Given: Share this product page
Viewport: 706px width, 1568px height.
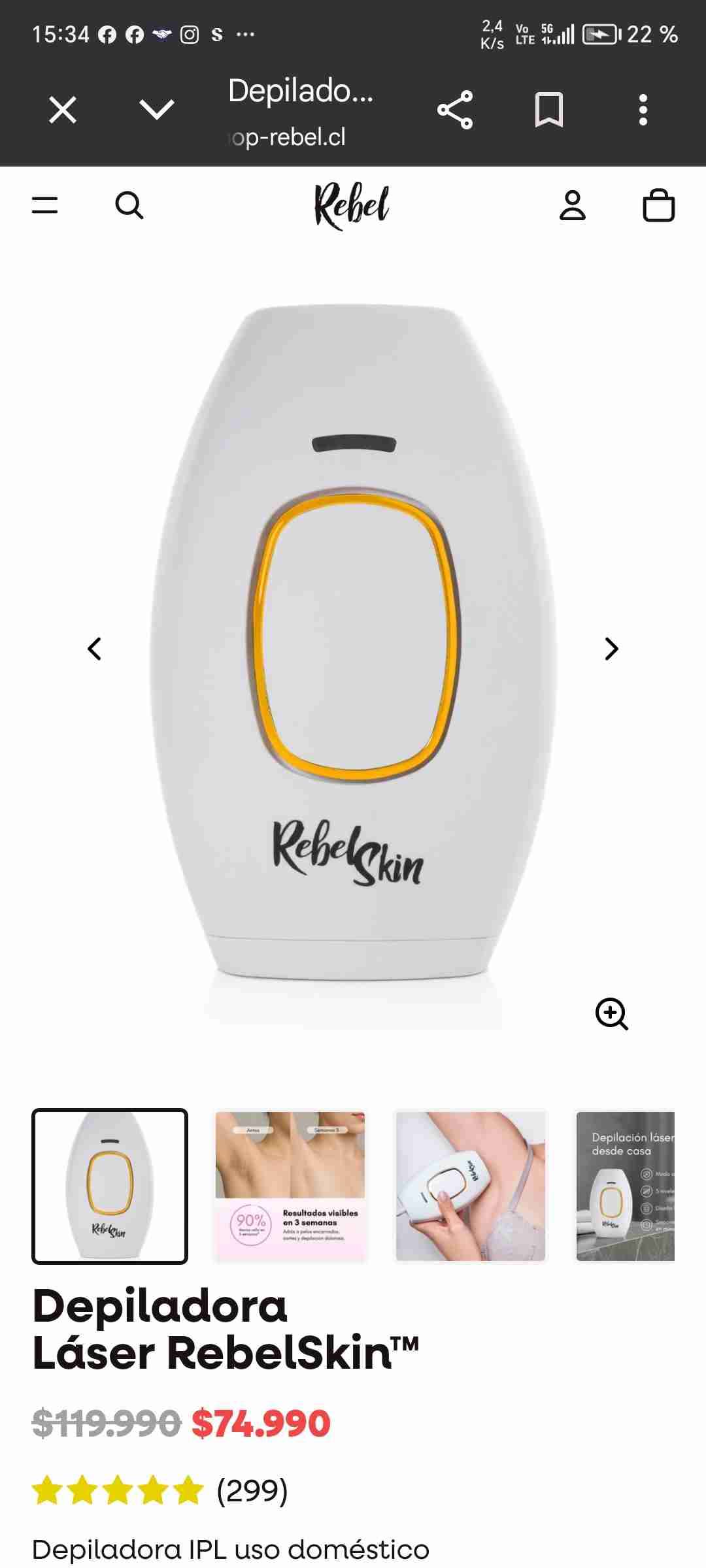Looking at the screenshot, I should [455, 110].
